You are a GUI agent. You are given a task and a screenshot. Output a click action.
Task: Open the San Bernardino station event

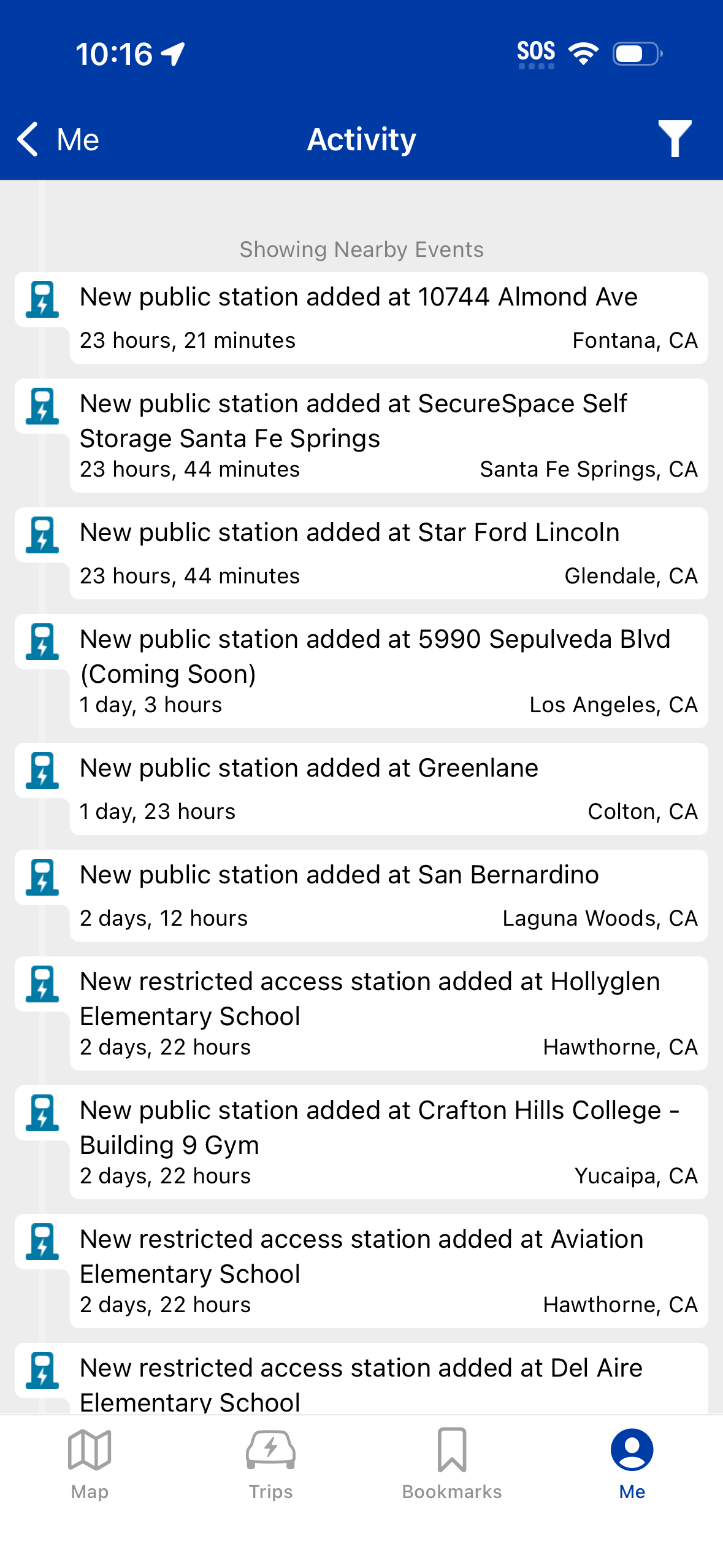click(x=389, y=896)
